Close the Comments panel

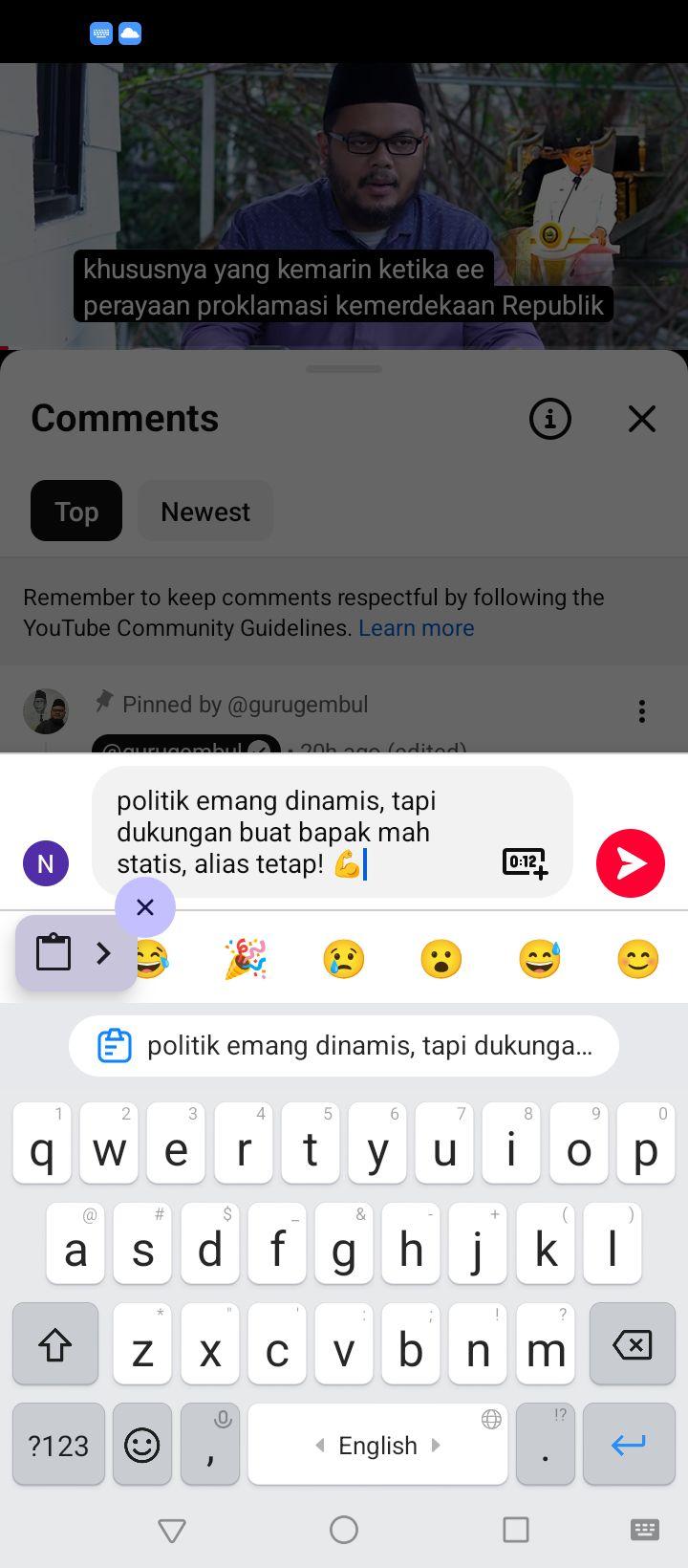[x=642, y=419]
